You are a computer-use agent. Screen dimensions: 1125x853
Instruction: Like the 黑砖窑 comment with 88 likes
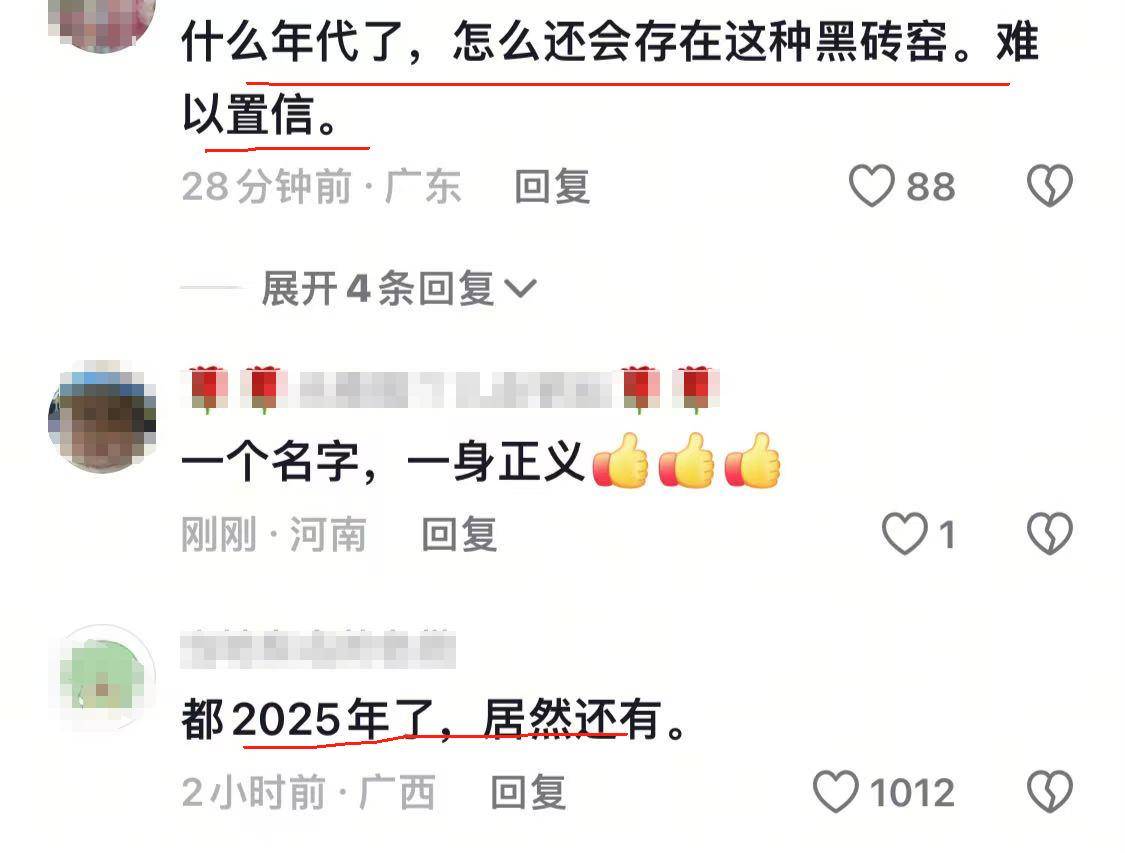point(871,187)
